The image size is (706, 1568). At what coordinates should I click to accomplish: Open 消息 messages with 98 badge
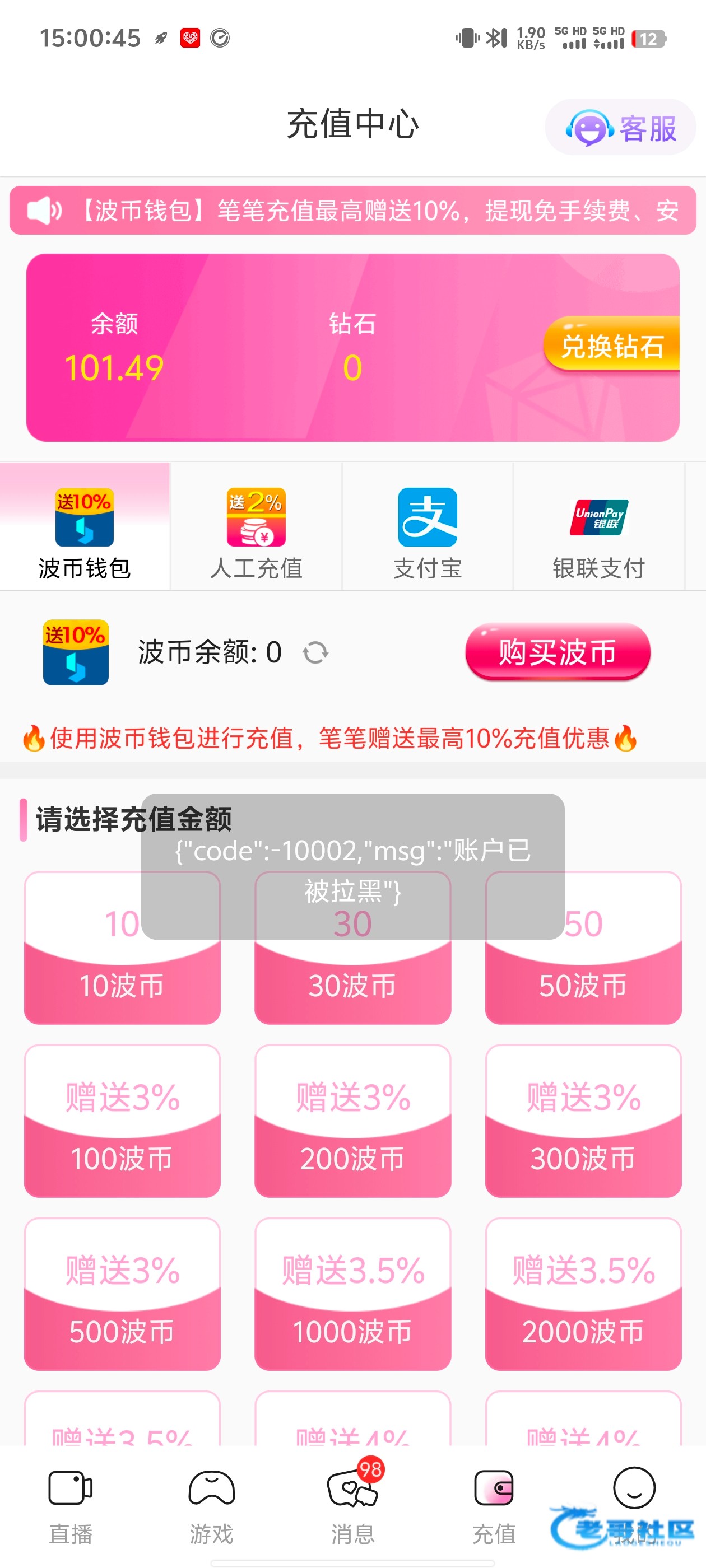point(352,1506)
